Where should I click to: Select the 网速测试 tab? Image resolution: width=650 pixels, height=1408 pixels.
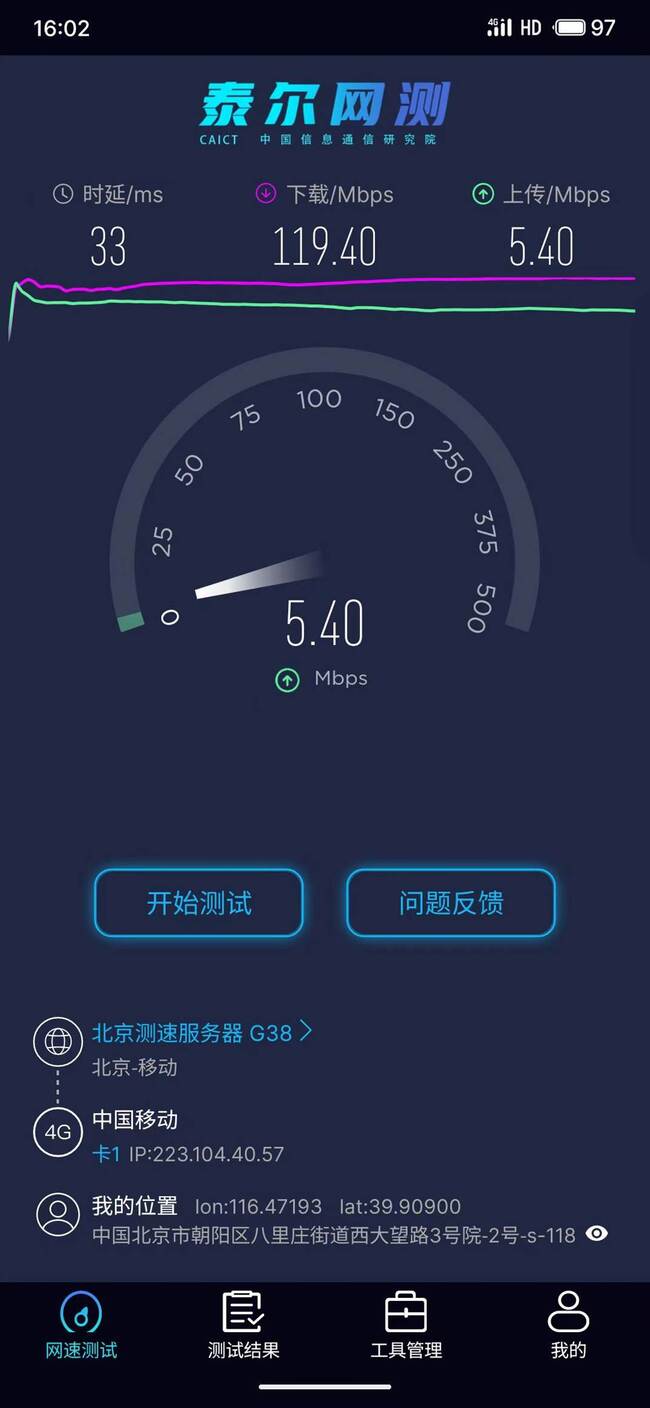pyautogui.click(x=81, y=1325)
